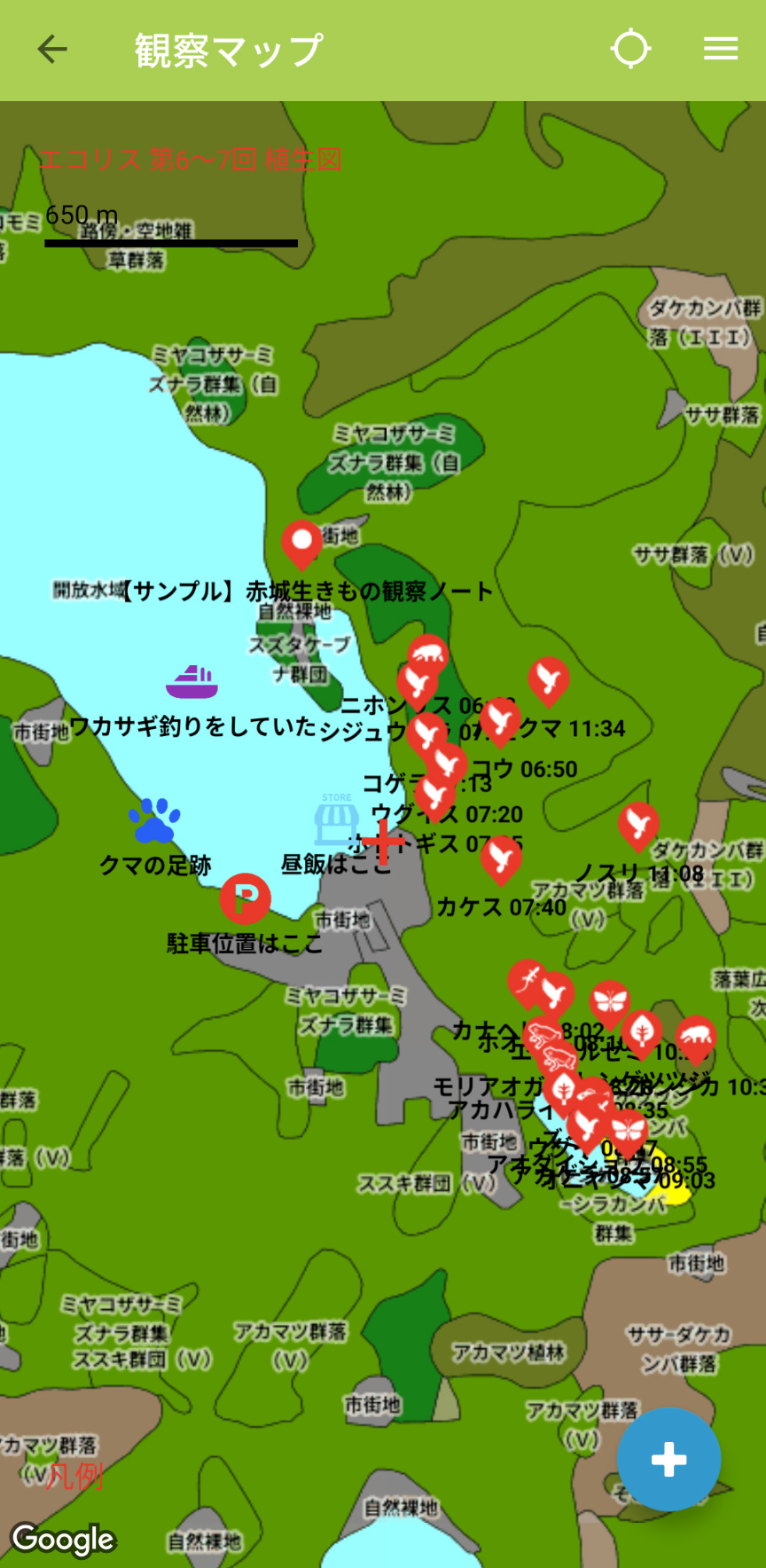Open the カケス 07:40 bird marker
766x1568 pixels.
[501, 858]
